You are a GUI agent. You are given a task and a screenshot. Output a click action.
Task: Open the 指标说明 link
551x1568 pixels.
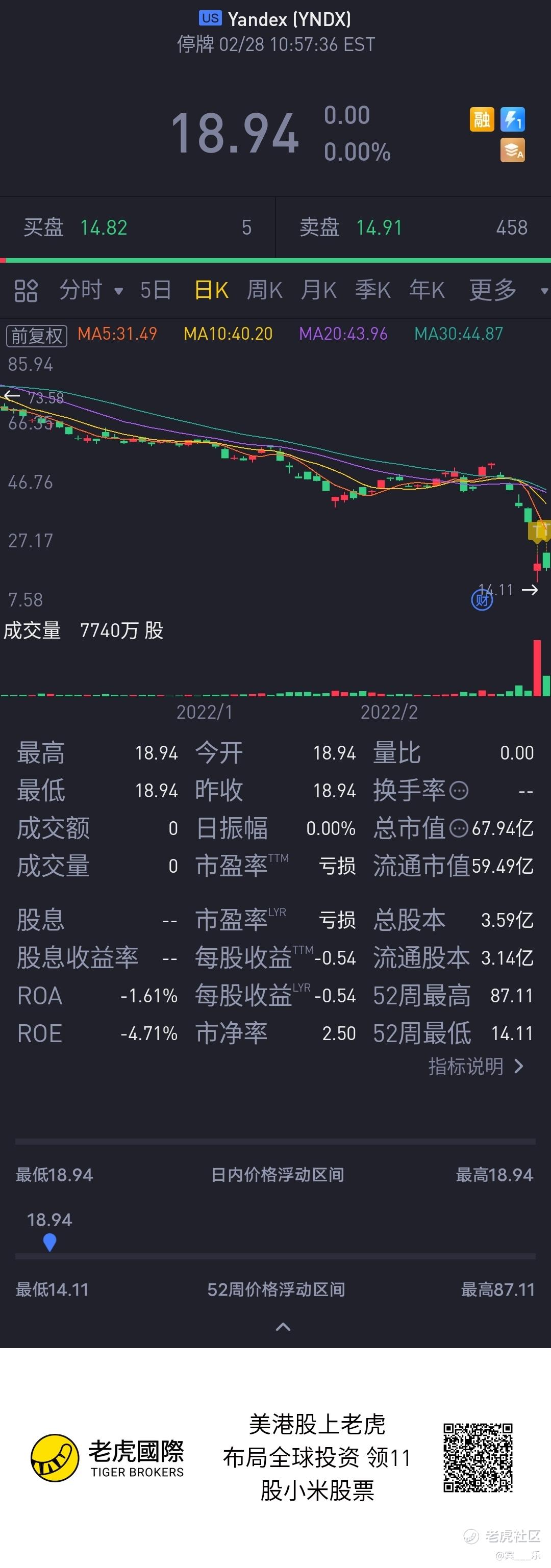475,1067
